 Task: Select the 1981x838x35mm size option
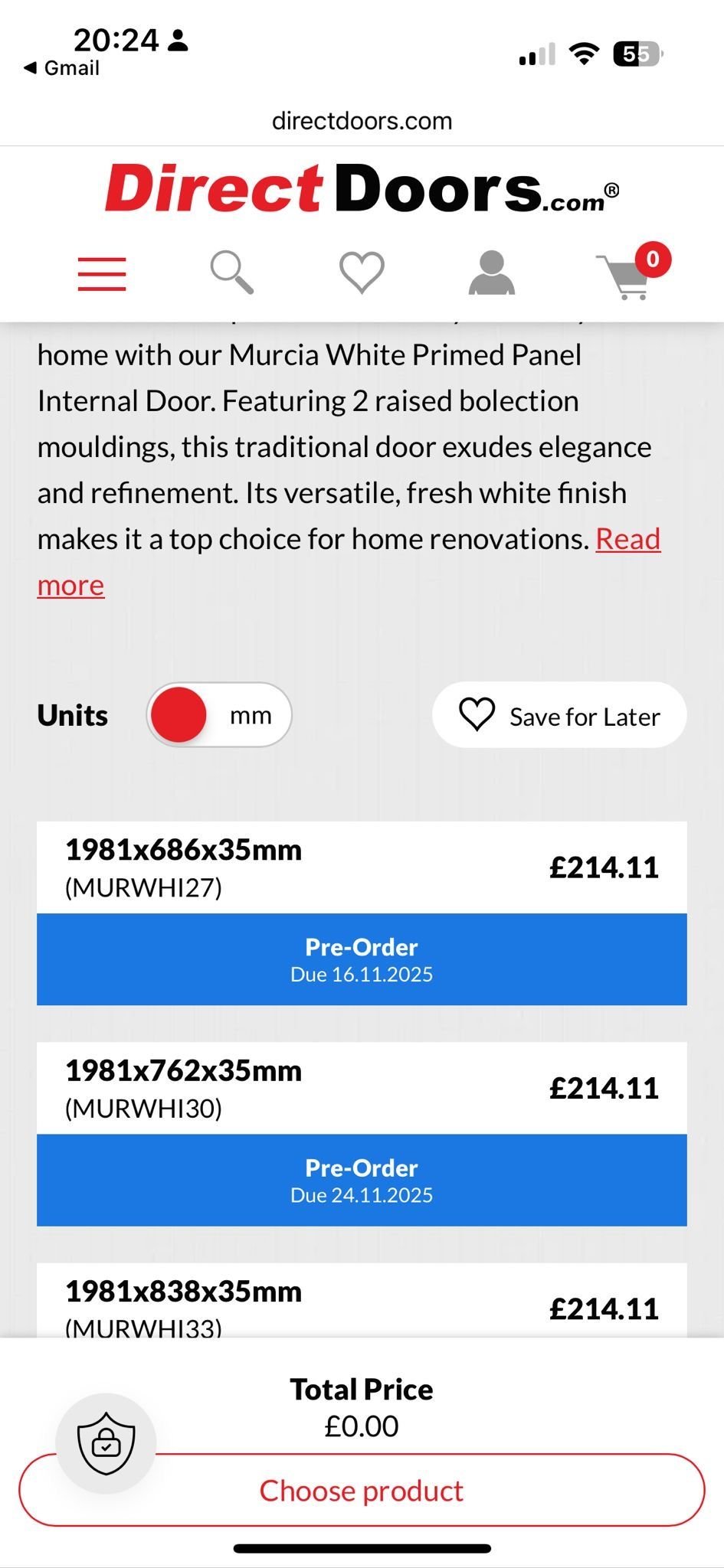click(x=362, y=1302)
